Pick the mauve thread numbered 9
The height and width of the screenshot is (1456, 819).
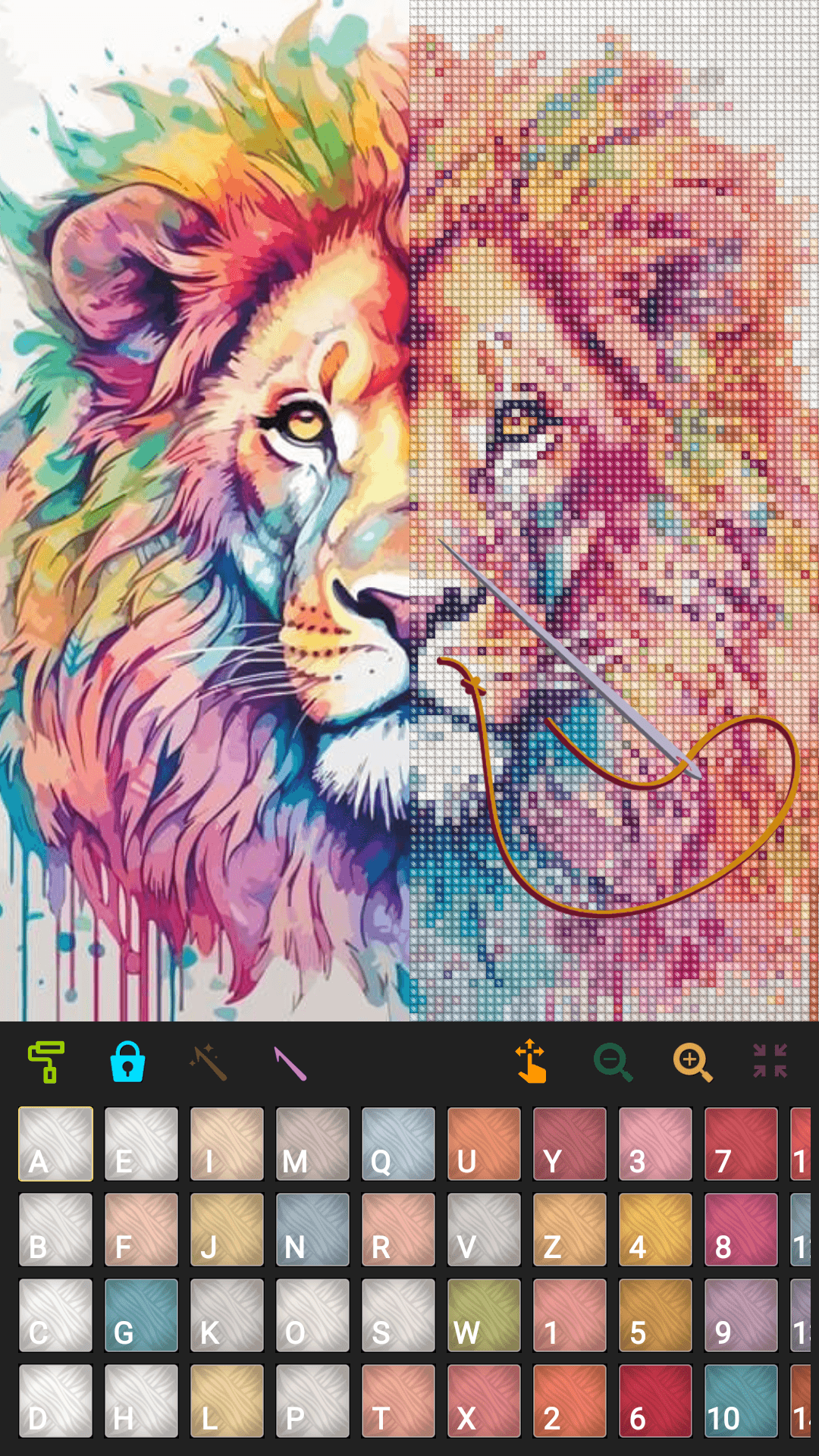(x=741, y=1315)
